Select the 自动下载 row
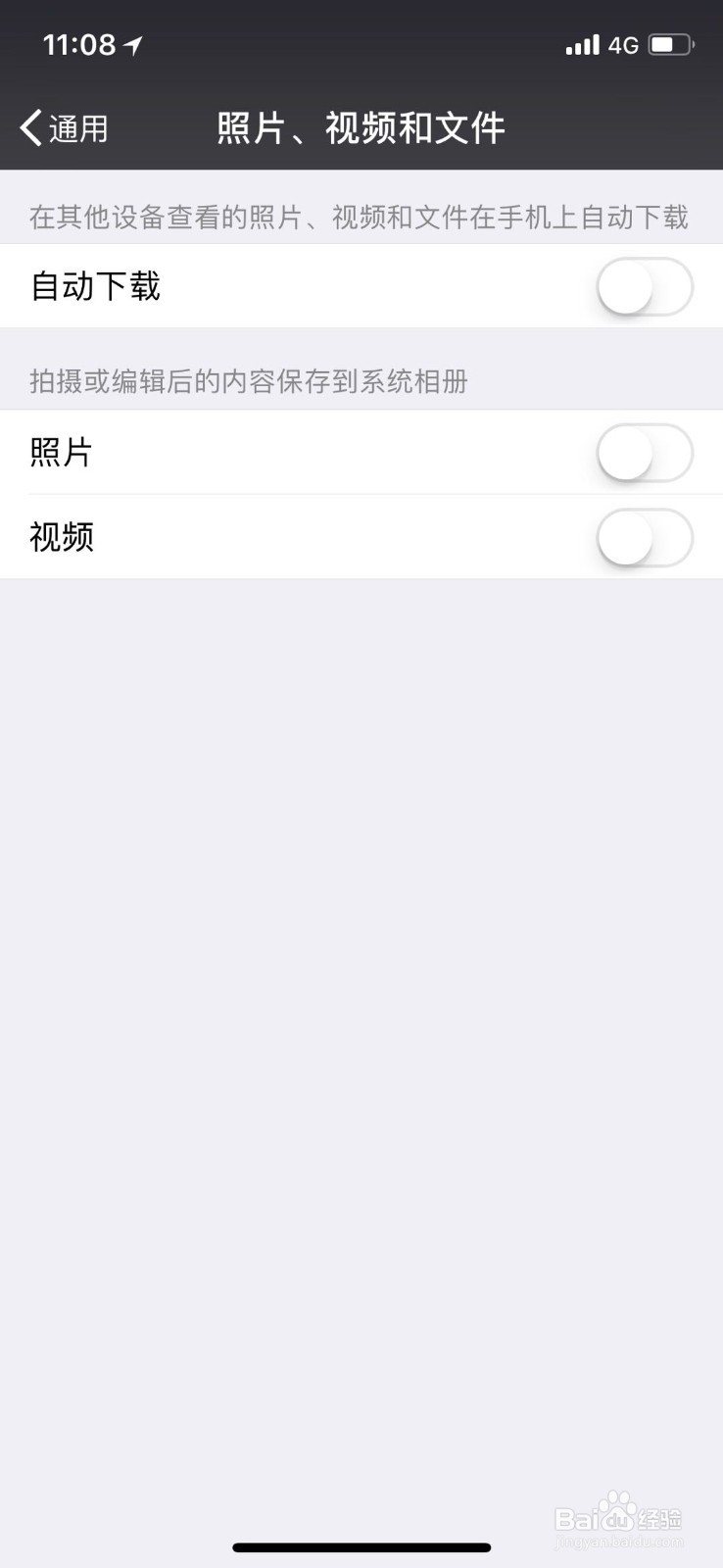The height and width of the screenshot is (1568, 723). coord(294,286)
